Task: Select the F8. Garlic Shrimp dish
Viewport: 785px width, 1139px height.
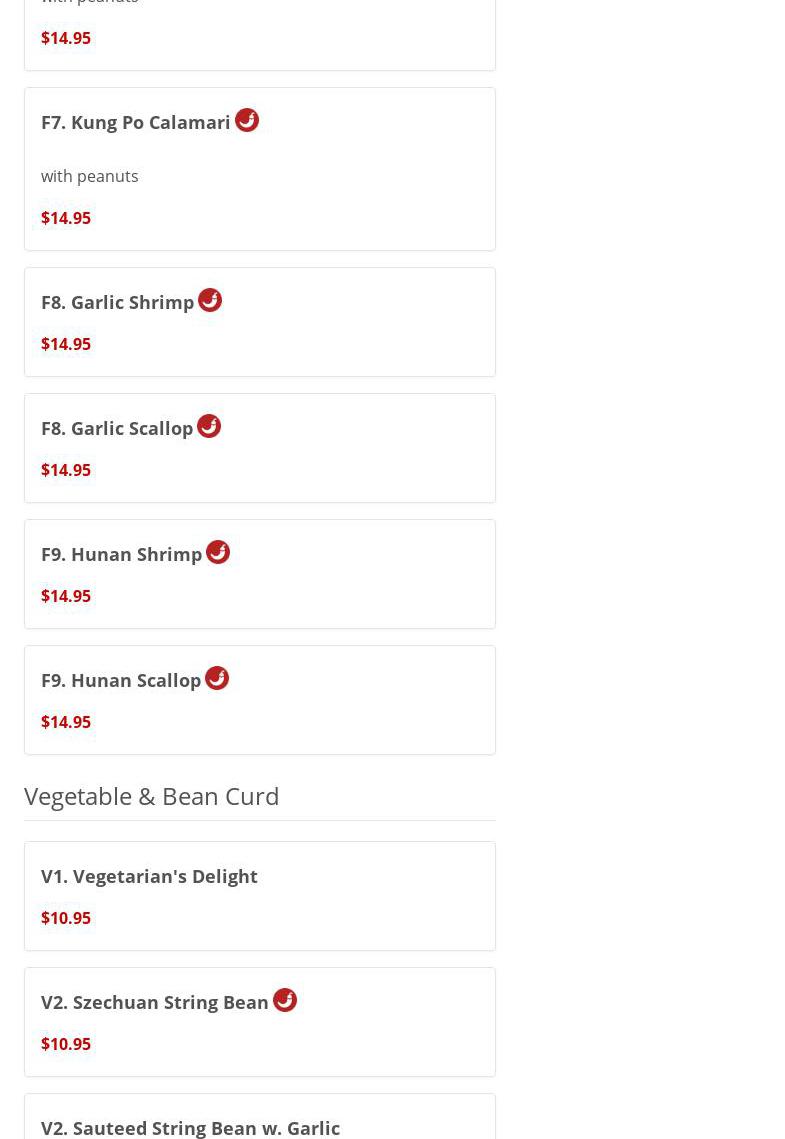Action: pyautogui.click(x=118, y=303)
